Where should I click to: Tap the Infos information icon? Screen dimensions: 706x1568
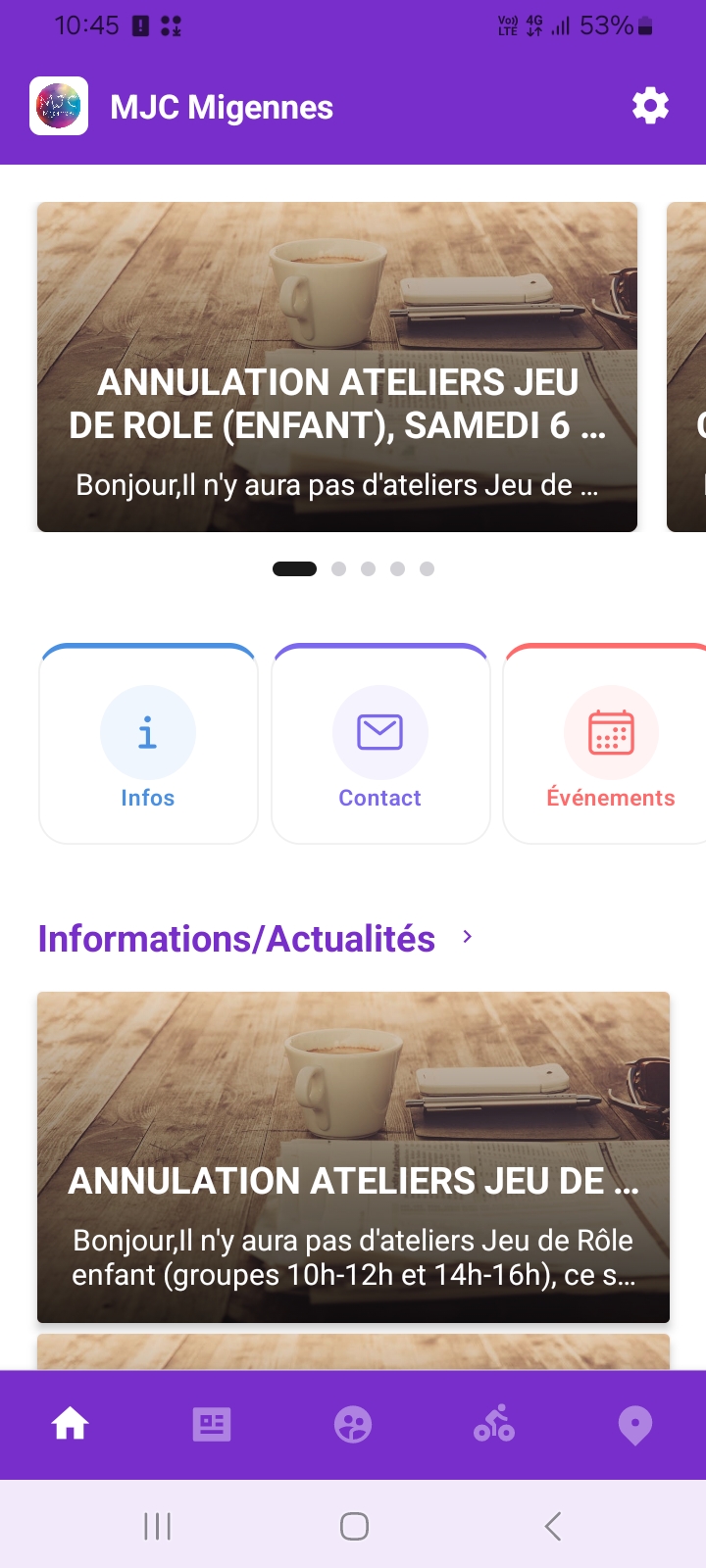147,732
